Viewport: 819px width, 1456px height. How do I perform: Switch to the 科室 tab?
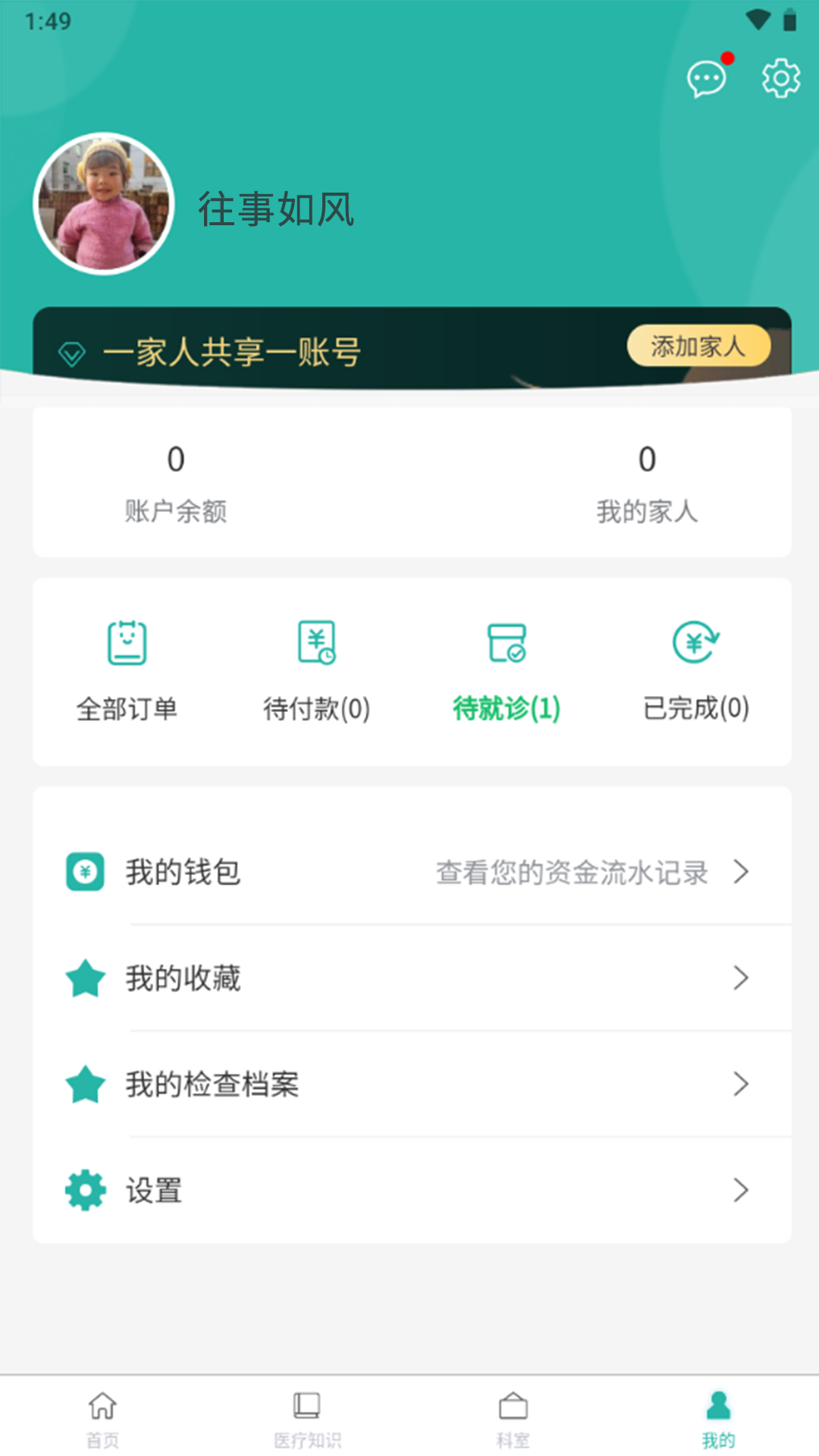[x=513, y=1418]
